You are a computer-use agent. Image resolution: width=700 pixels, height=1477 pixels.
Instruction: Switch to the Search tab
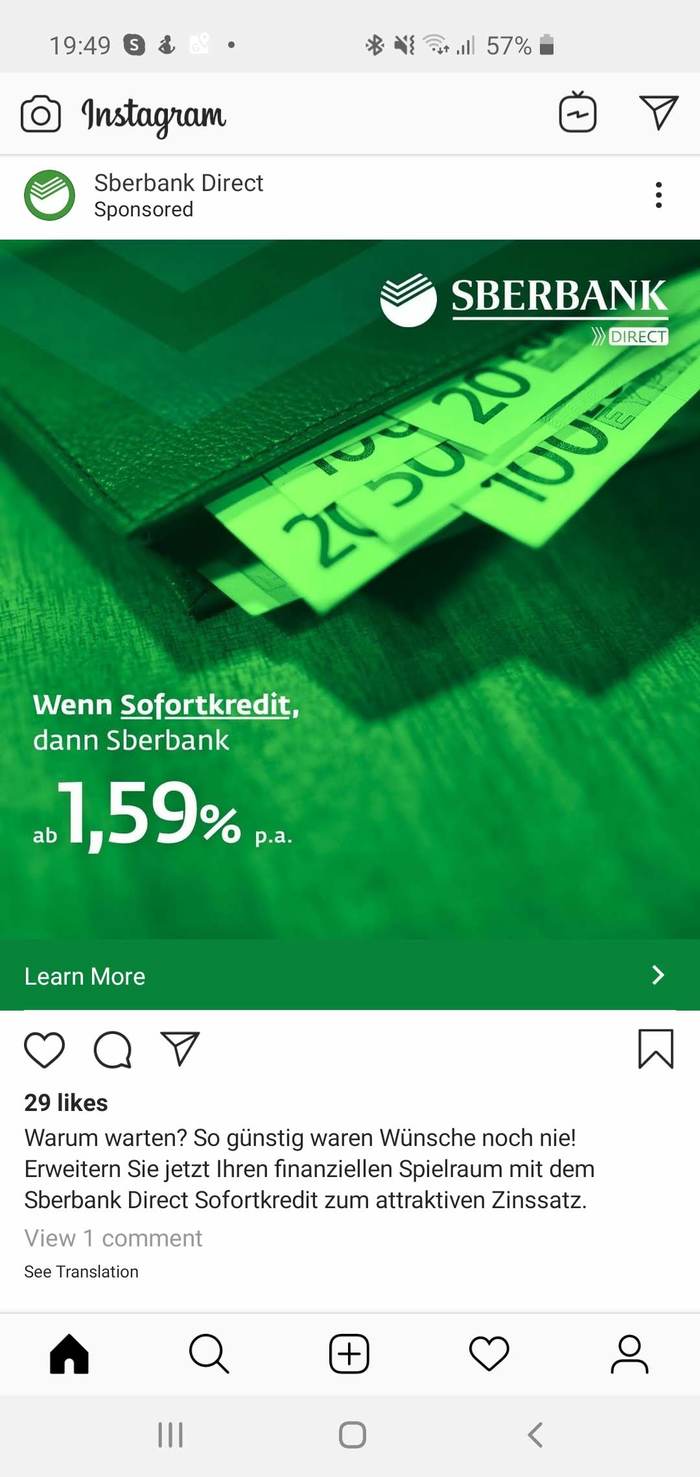(x=209, y=1355)
